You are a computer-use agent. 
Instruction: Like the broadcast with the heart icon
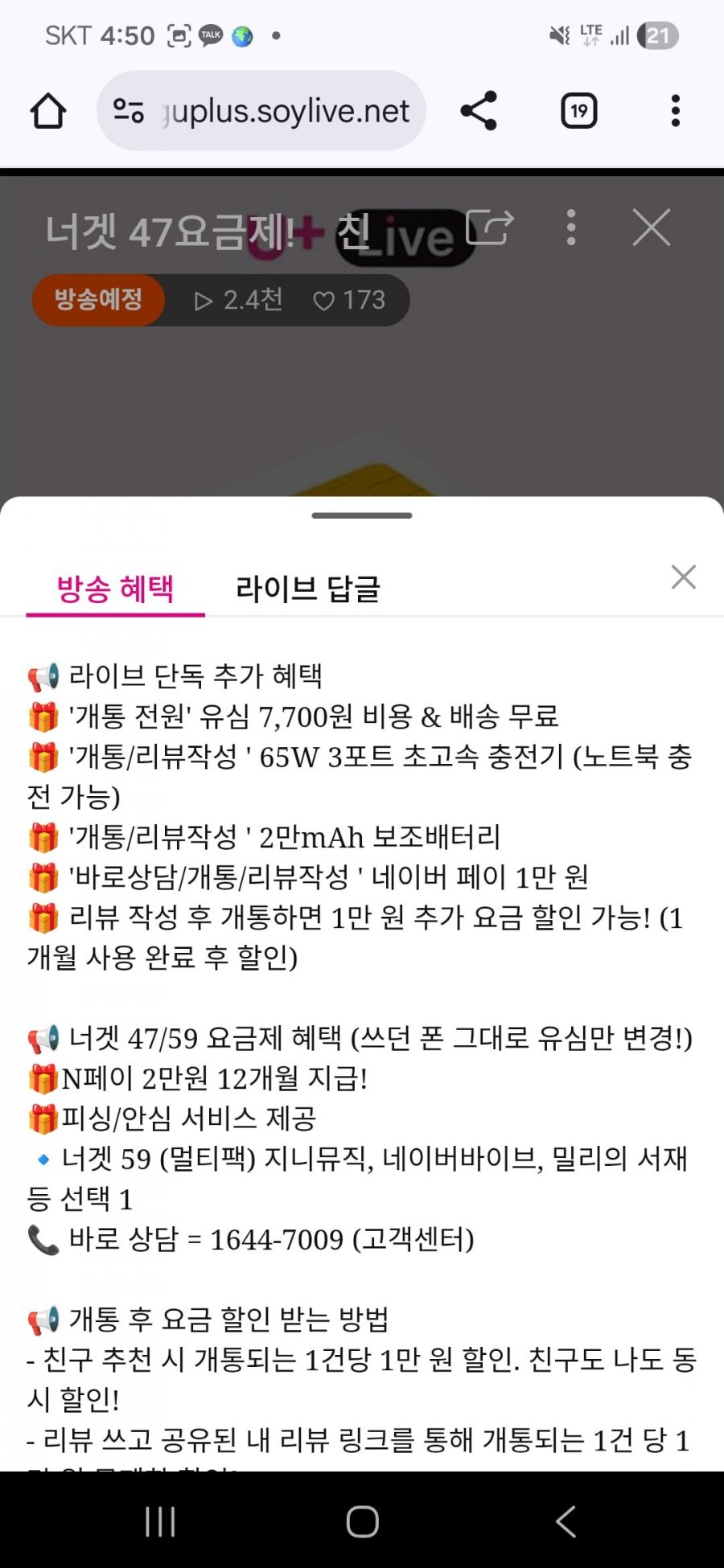pyautogui.click(x=324, y=301)
